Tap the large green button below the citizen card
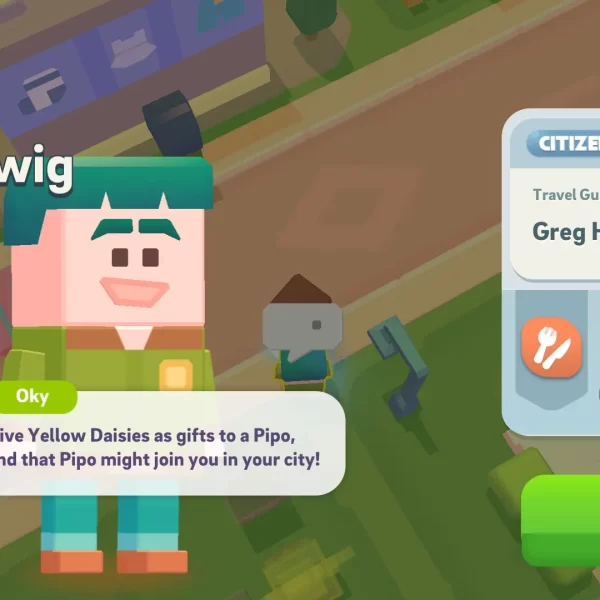This screenshot has width=600, height=600. tap(563, 520)
